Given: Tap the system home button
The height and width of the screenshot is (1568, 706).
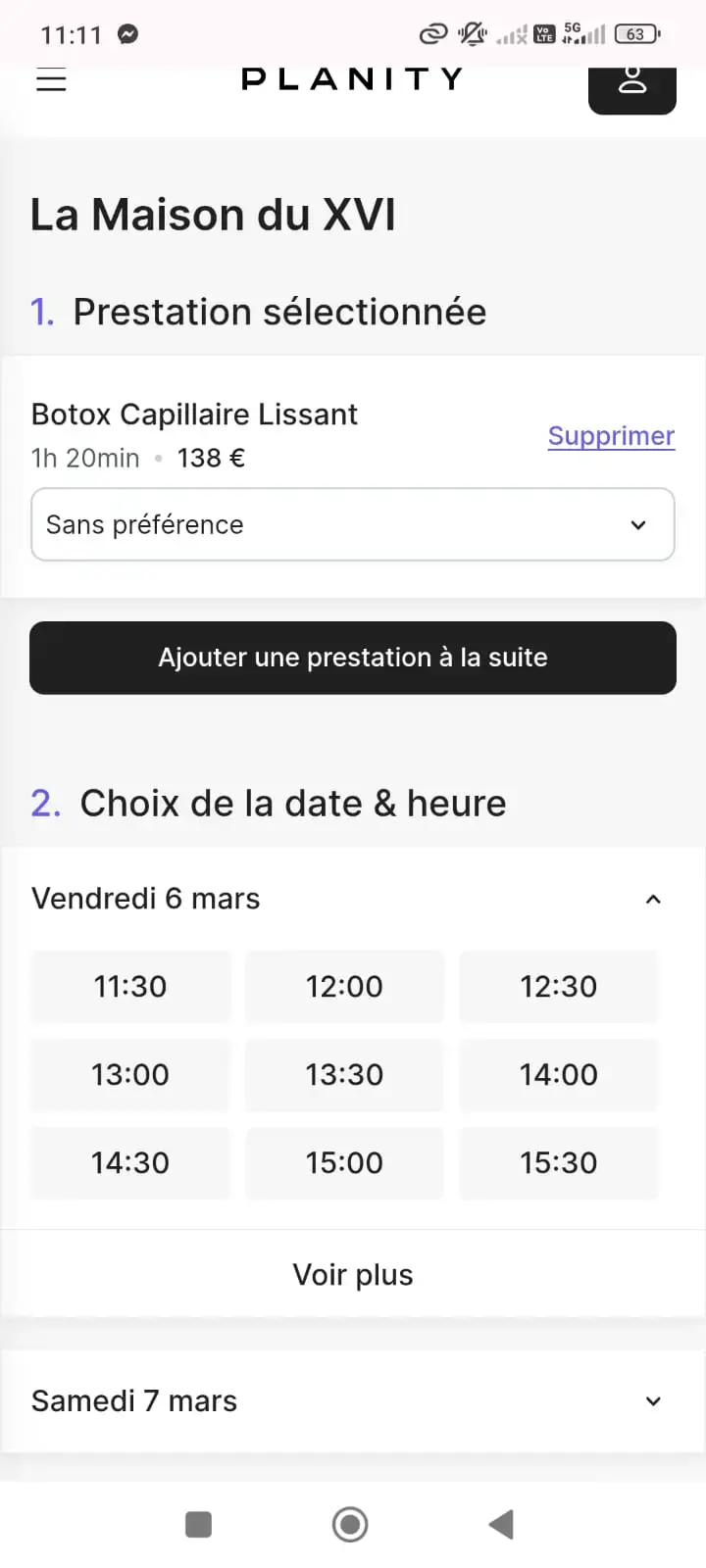Looking at the screenshot, I should [350, 1524].
